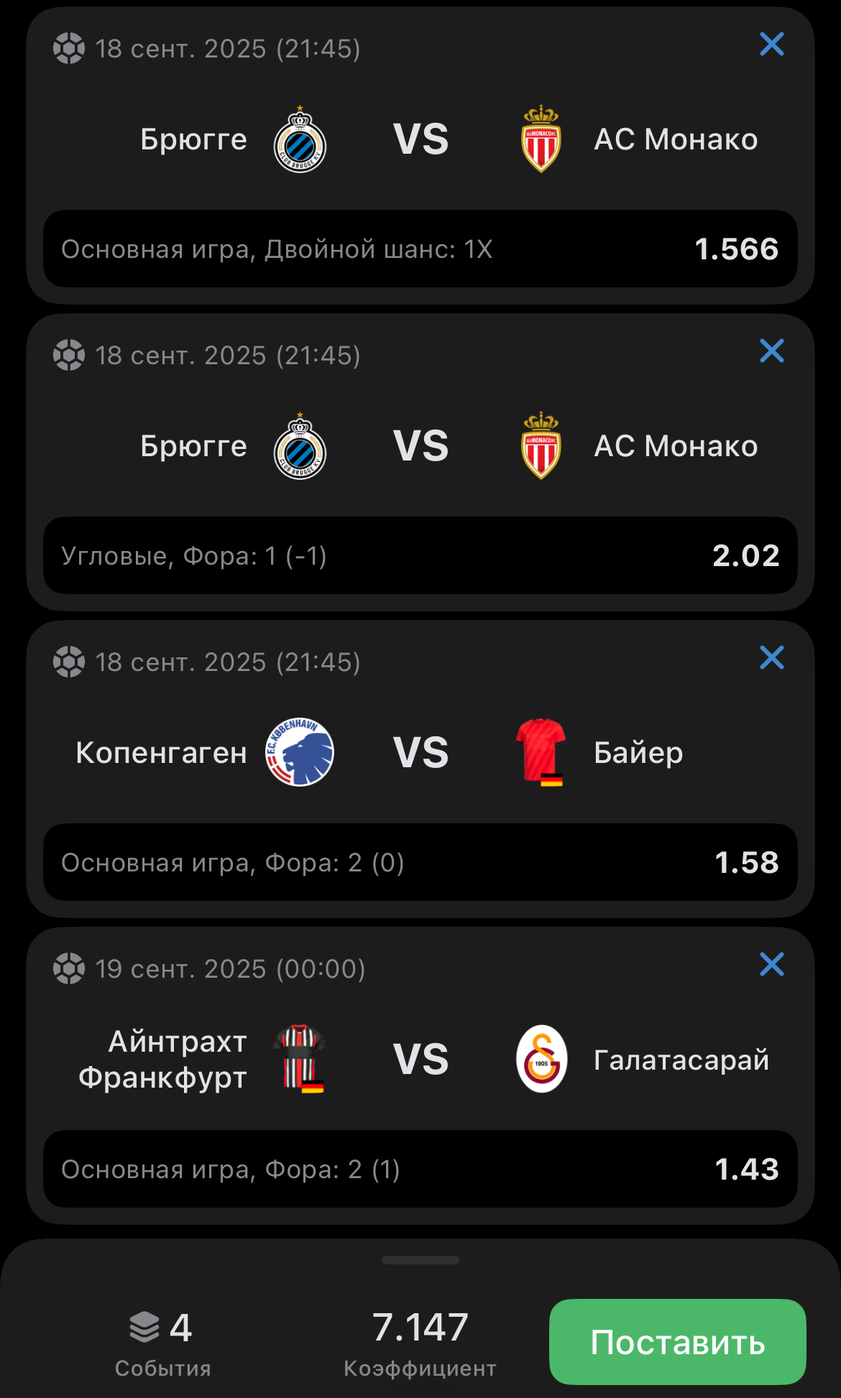This screenshot has height=1398, width=841.
Task: Remove the Брюгге Двойной шанс 1X bet
Action: [x=771, y=44]
